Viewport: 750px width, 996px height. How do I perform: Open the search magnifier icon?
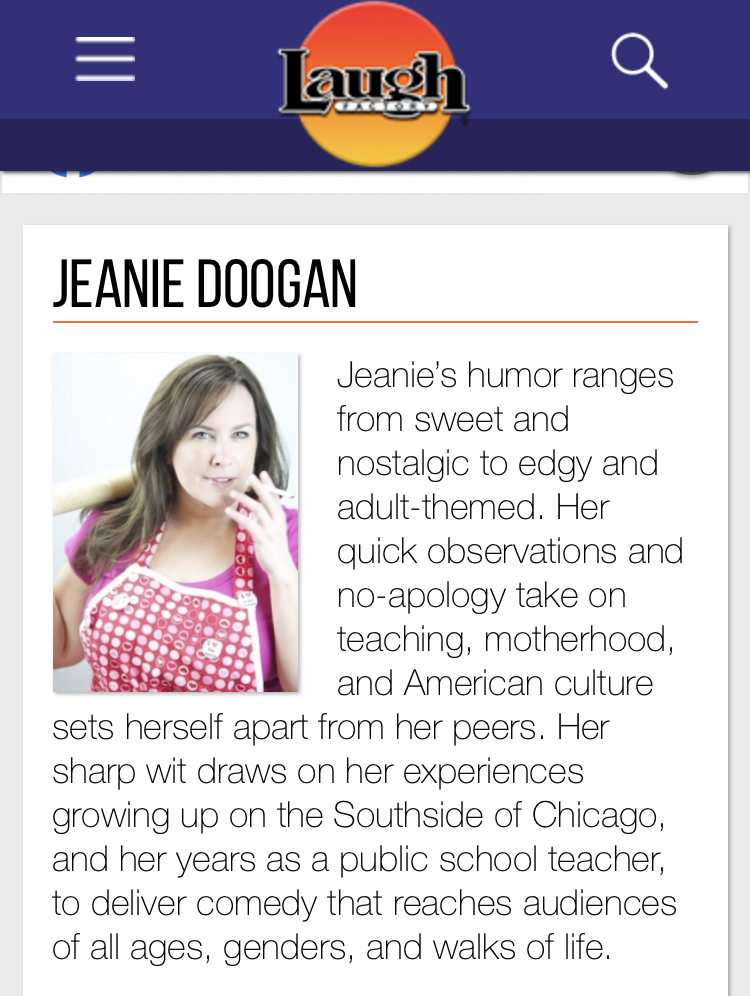(x=639, y=59)
